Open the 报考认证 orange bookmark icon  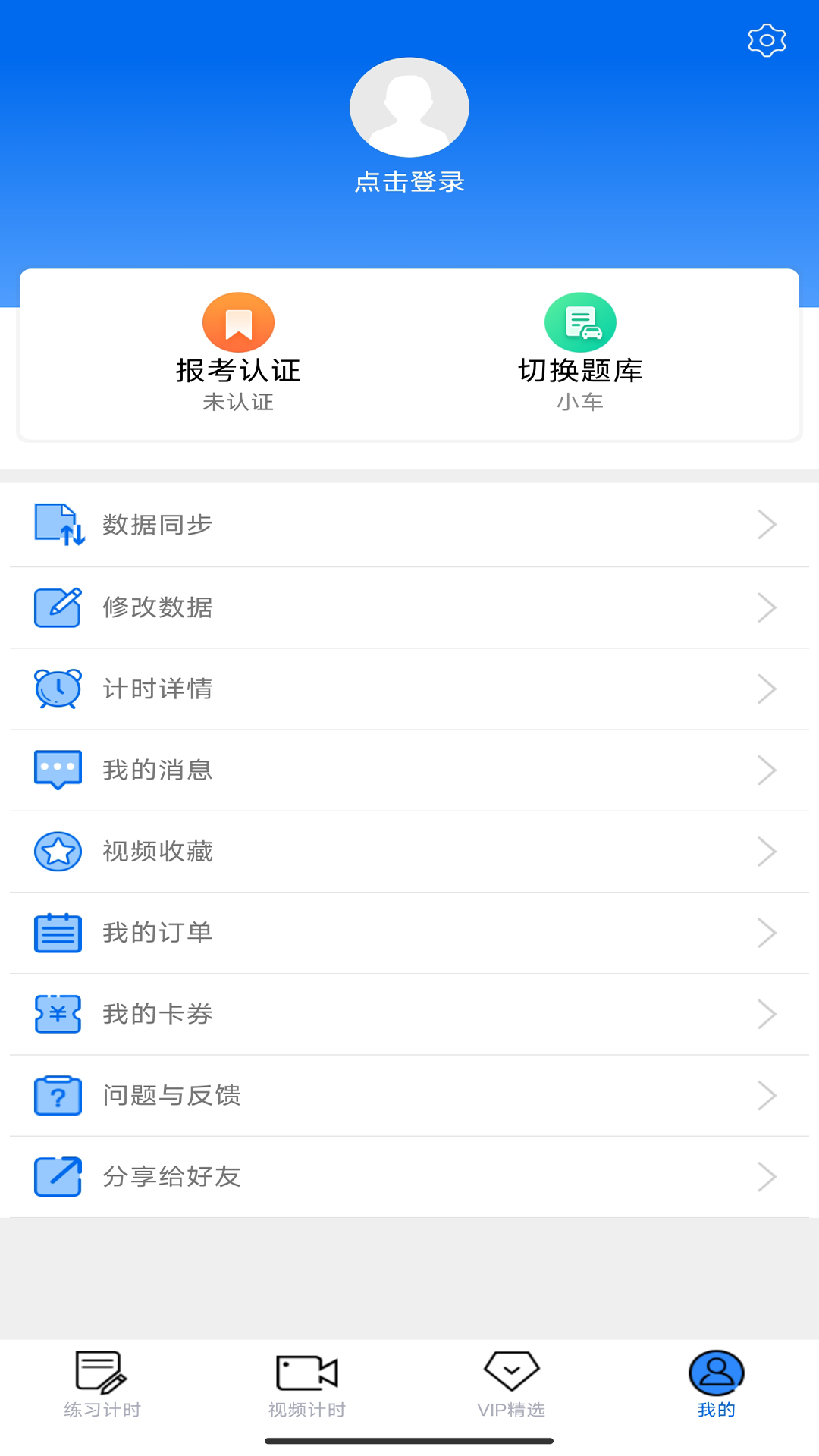(x=237, y=322)
